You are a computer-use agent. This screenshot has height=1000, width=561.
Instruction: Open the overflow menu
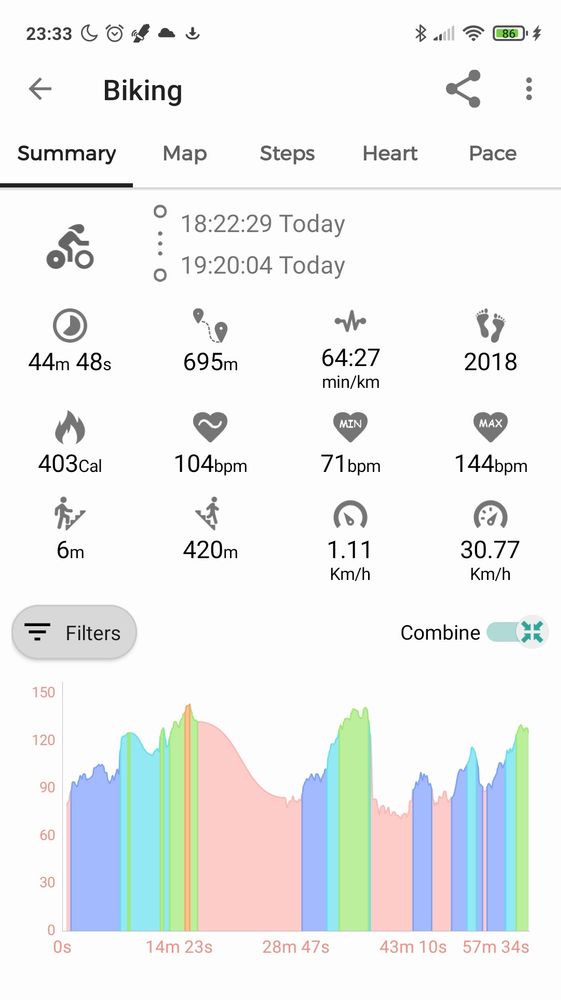528,89
